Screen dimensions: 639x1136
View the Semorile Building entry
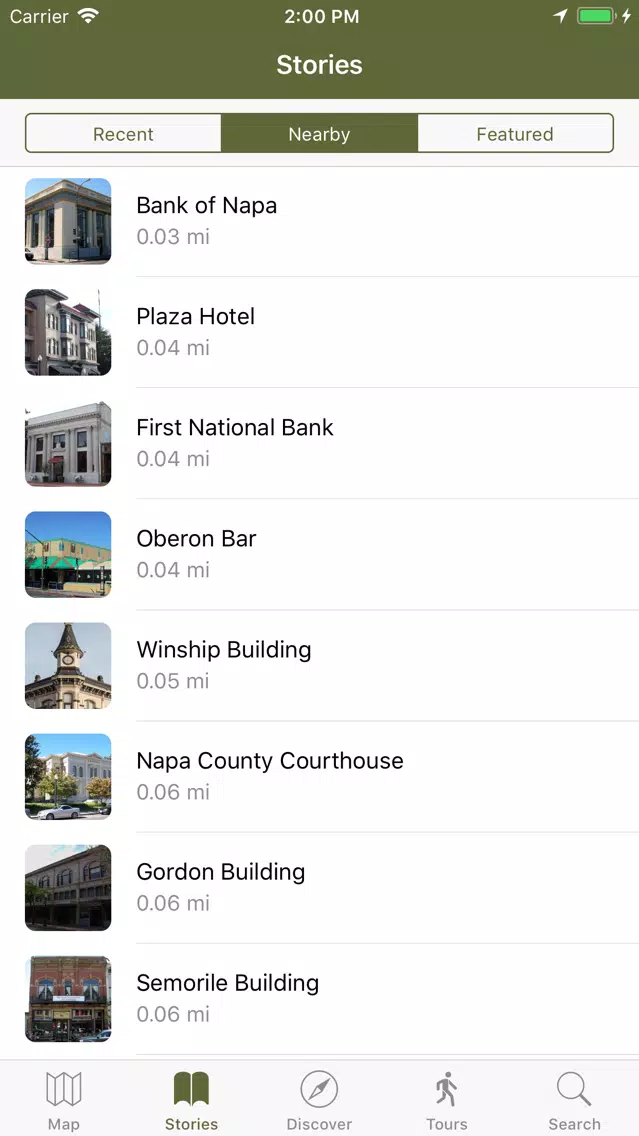pos(320,997)
